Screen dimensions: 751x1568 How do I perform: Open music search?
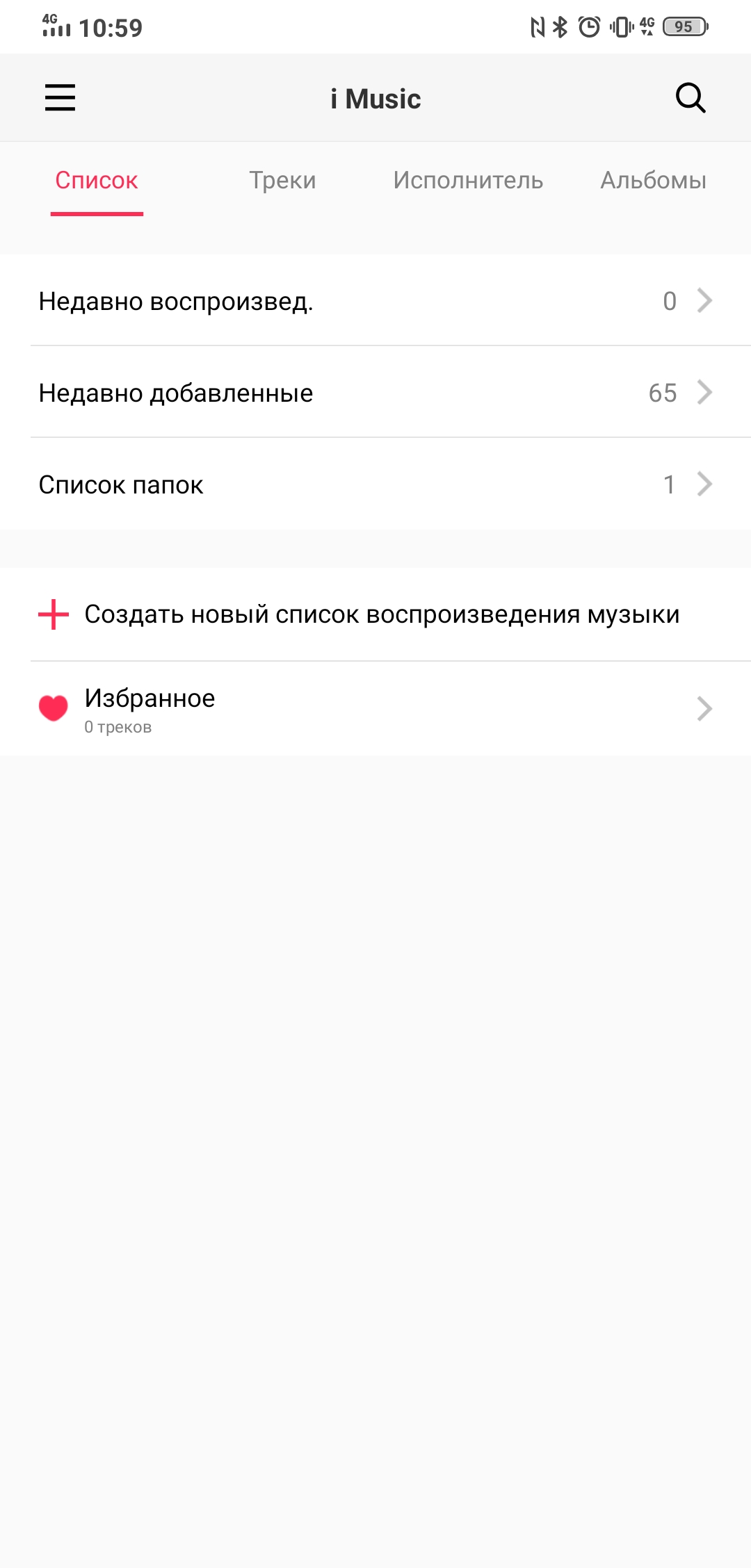point(691,98)
